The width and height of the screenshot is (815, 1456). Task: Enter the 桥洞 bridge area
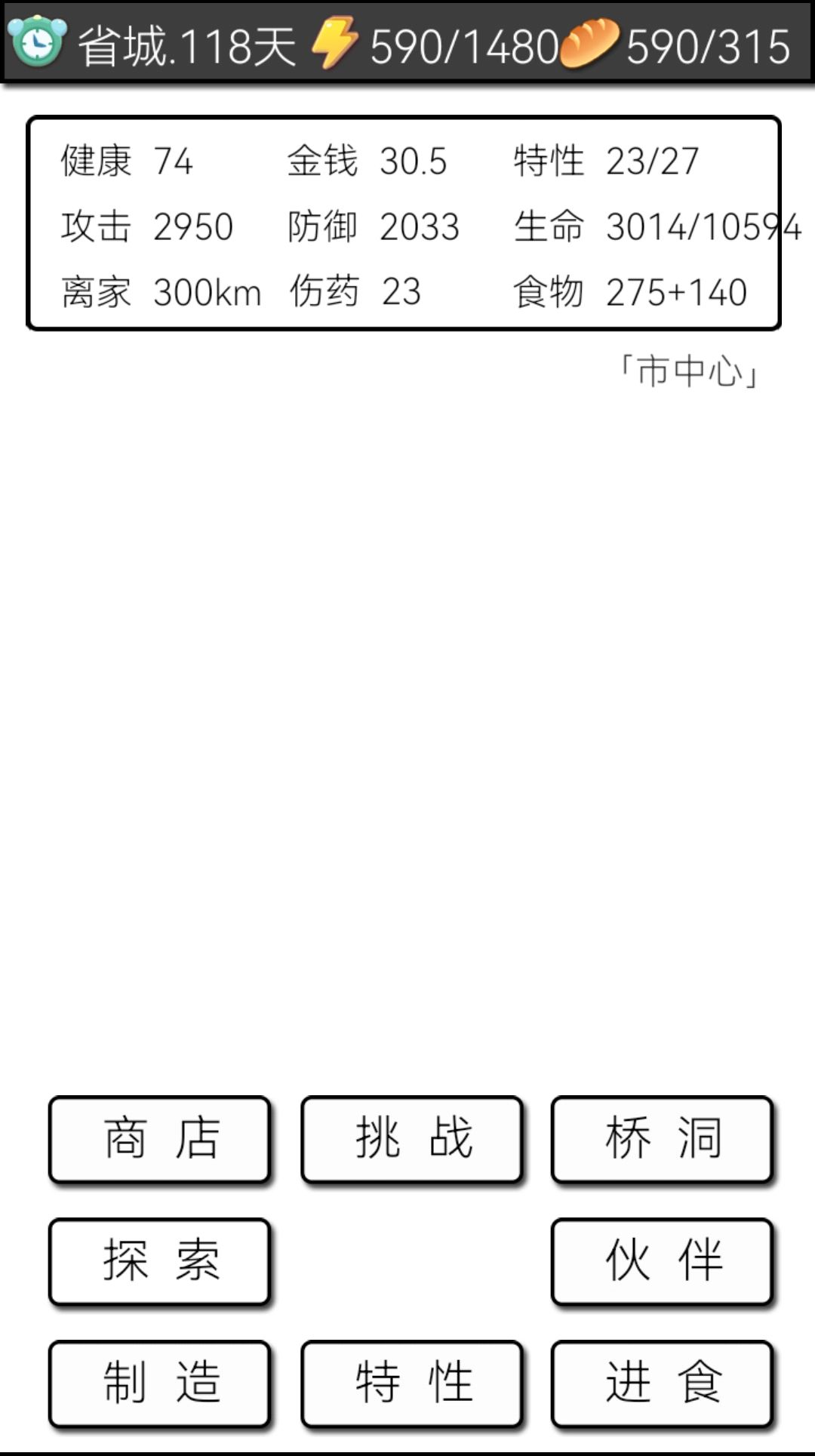663,1140
